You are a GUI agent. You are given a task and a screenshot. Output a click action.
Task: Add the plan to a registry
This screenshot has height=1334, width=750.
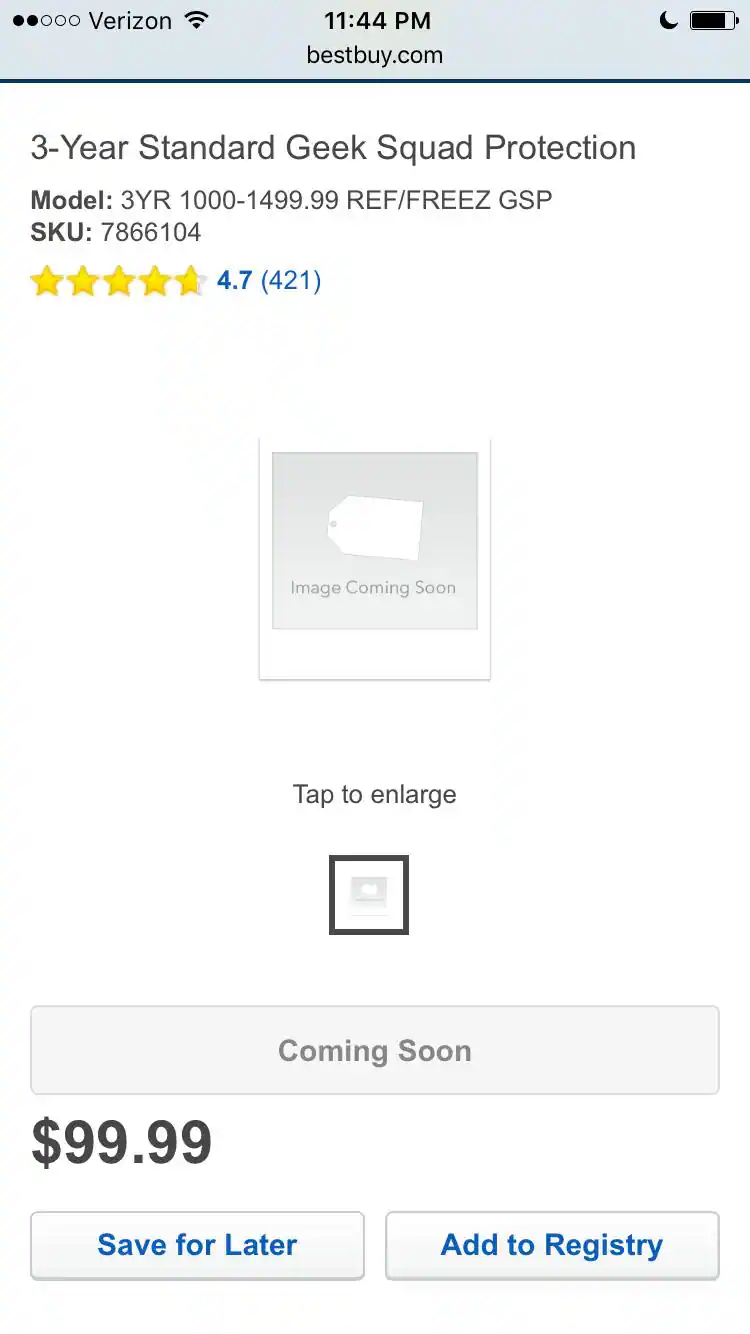tap(552, 1245)
